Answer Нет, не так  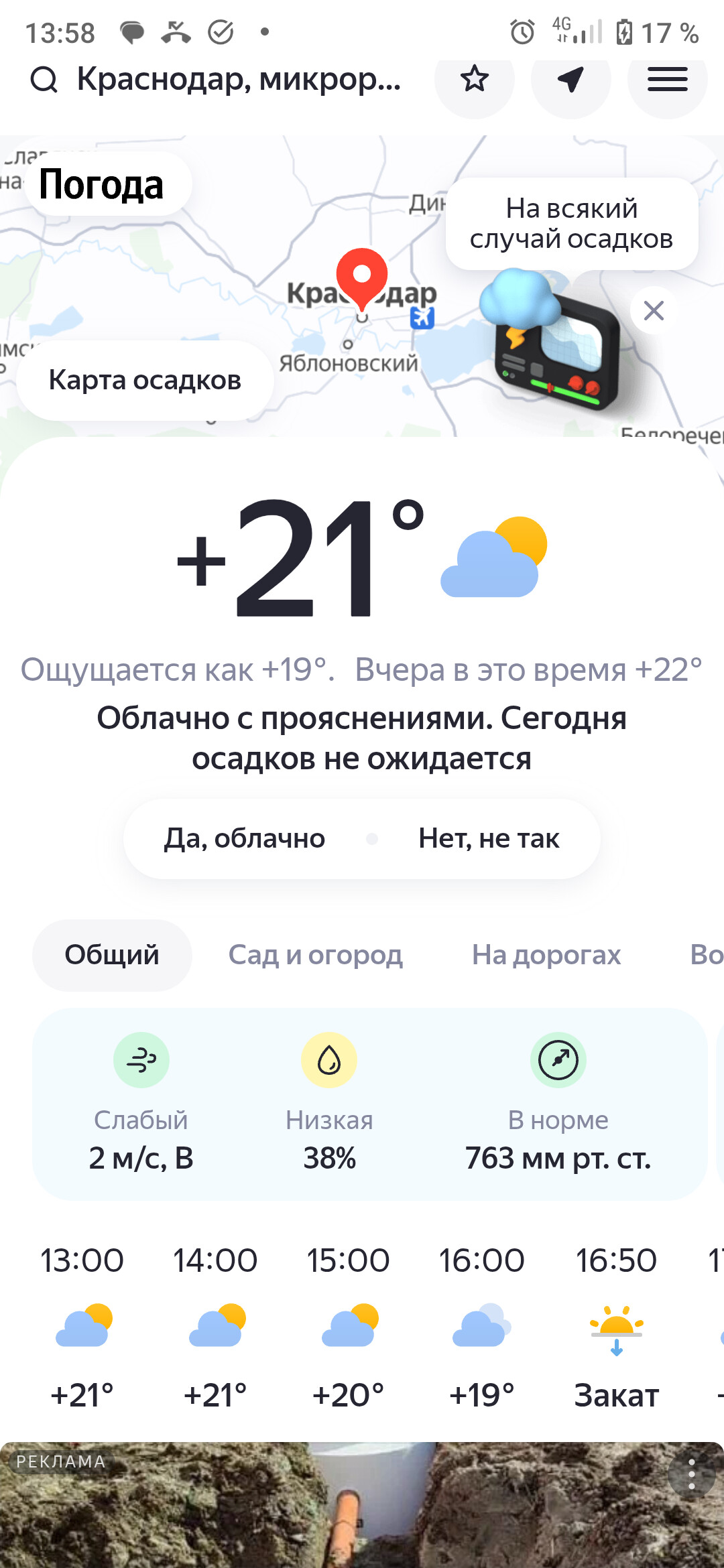click(x=489, y=838)
